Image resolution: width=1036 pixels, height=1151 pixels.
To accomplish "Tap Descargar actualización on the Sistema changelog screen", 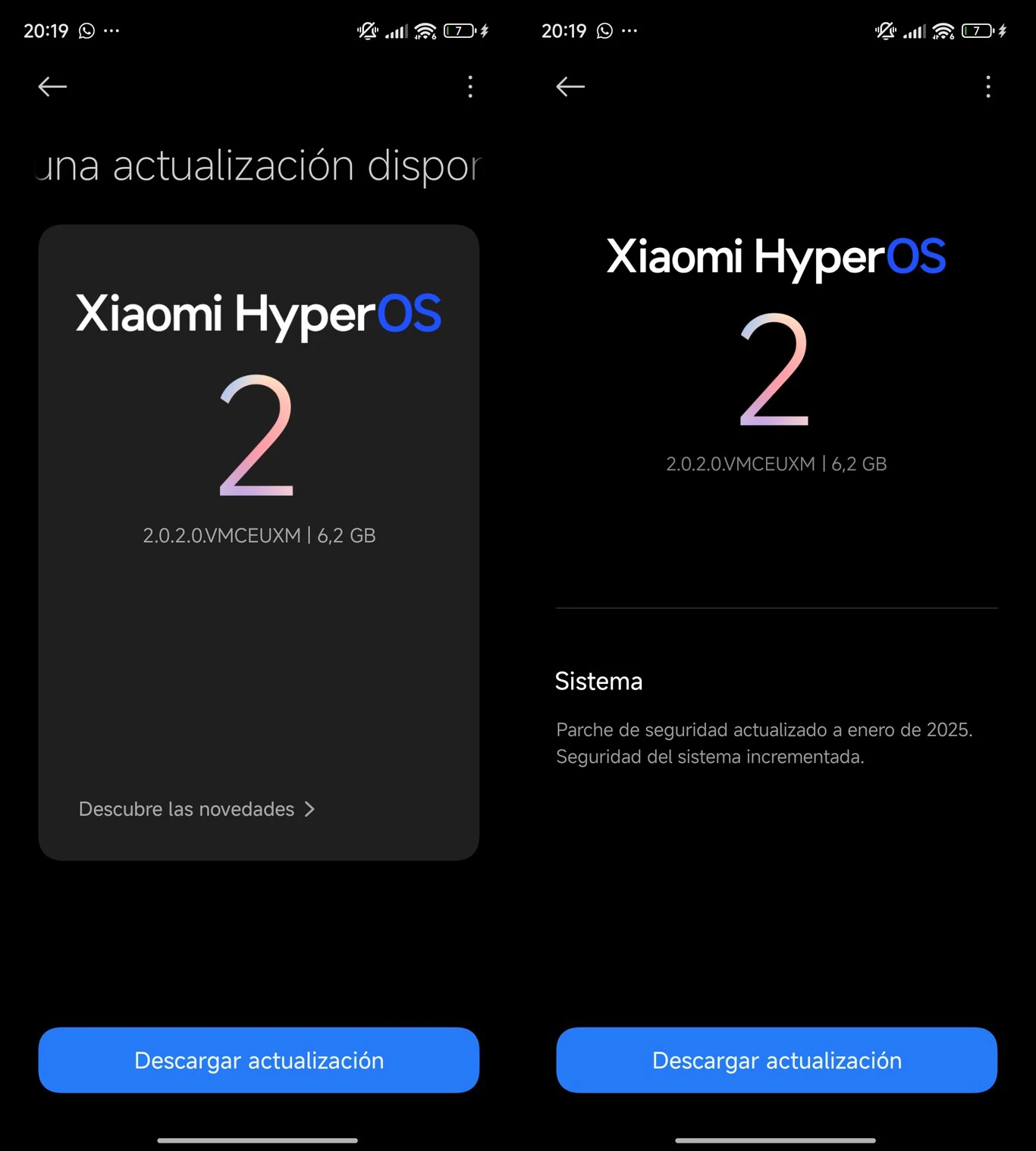I will tap(777, 1060).
